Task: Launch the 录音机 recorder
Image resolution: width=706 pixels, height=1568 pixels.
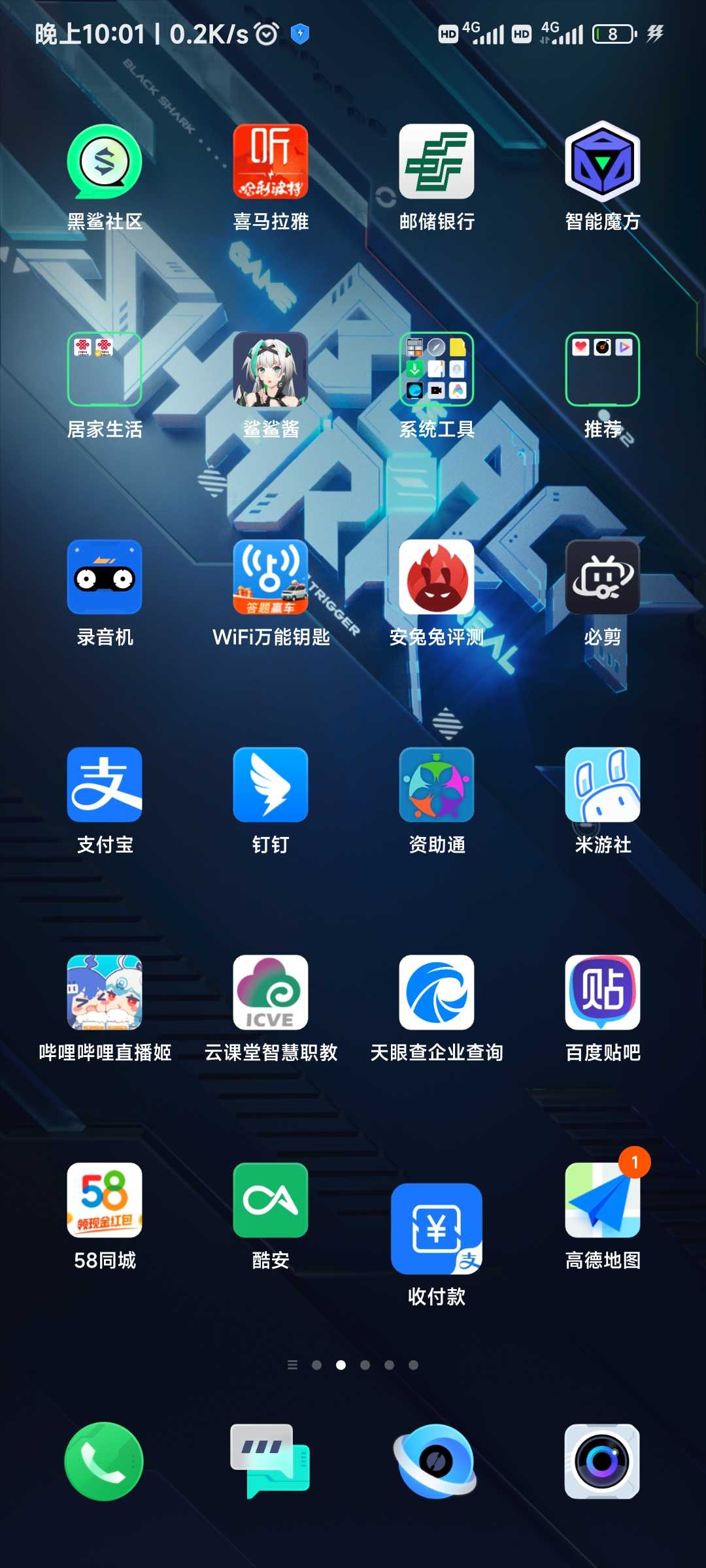Action: click(x=105, y=577)
